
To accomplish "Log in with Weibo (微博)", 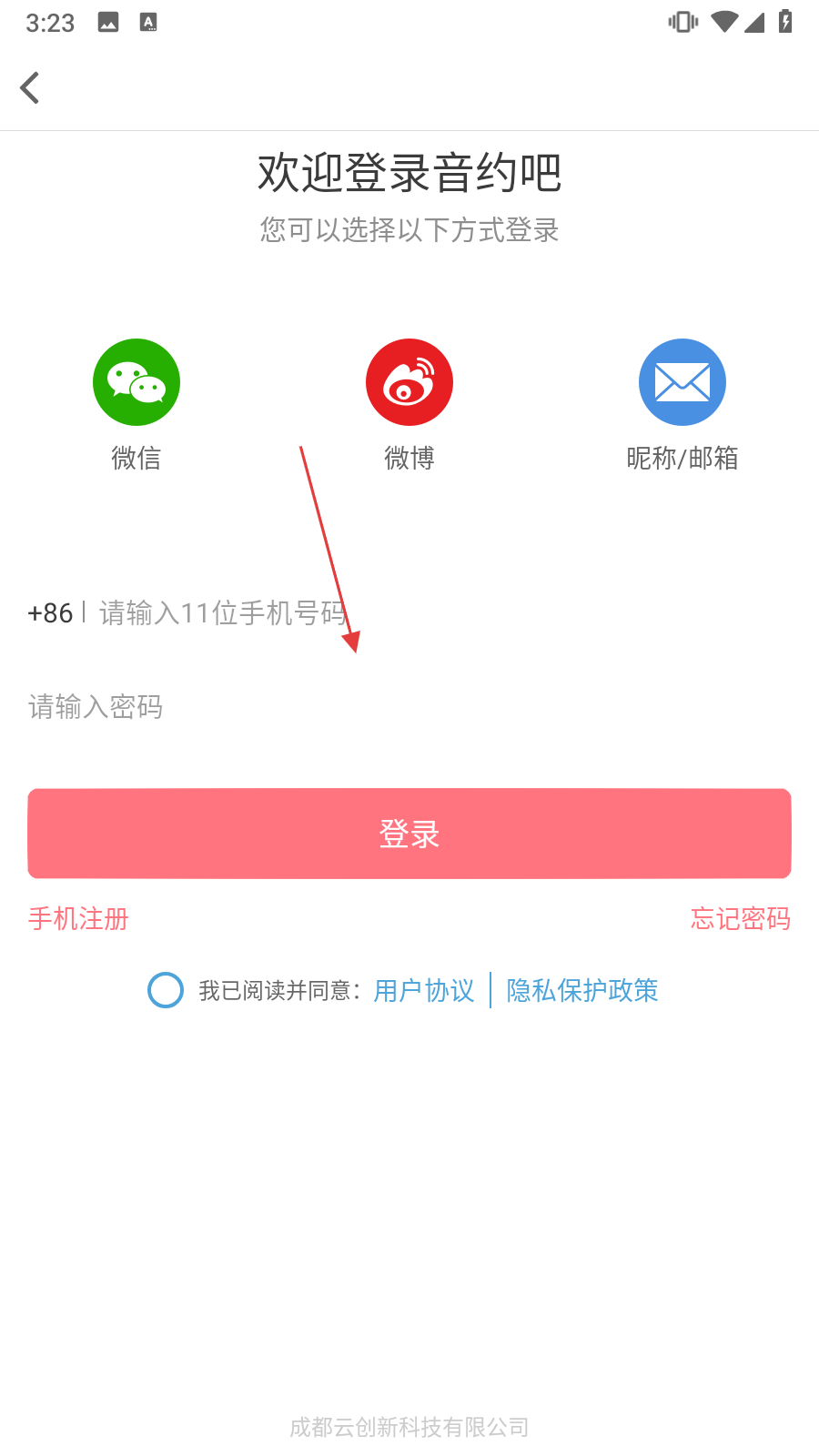I will click(409, 382).
